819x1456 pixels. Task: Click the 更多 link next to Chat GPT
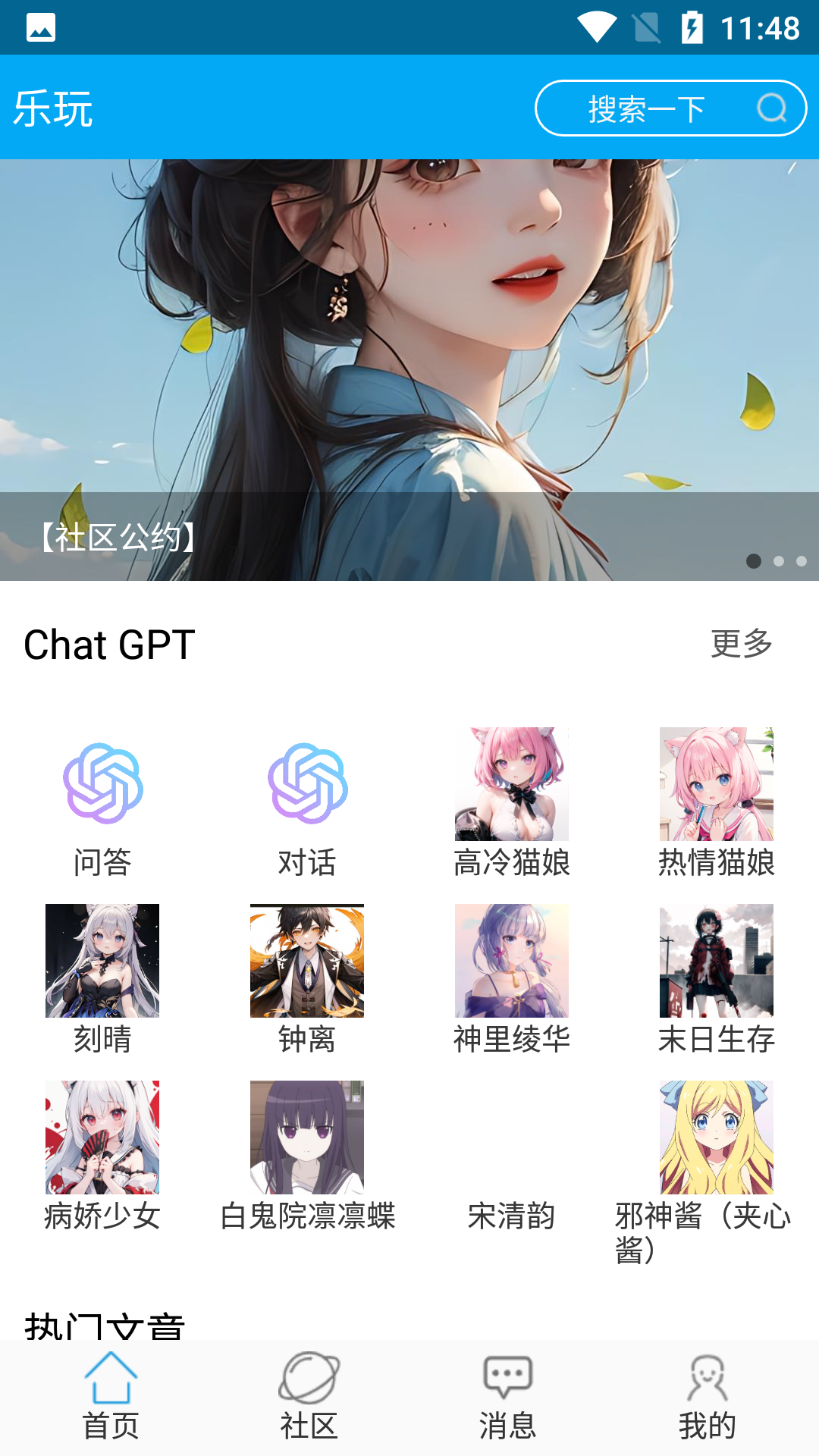coord(741,643)
